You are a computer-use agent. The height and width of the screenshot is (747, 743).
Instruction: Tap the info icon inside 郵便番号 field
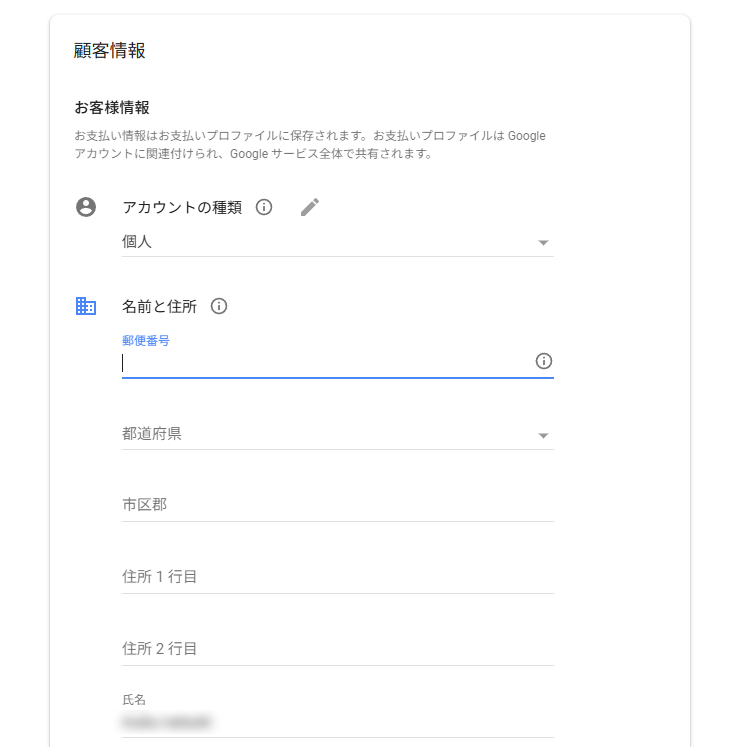pyautogui.click(x=544, y=361)
